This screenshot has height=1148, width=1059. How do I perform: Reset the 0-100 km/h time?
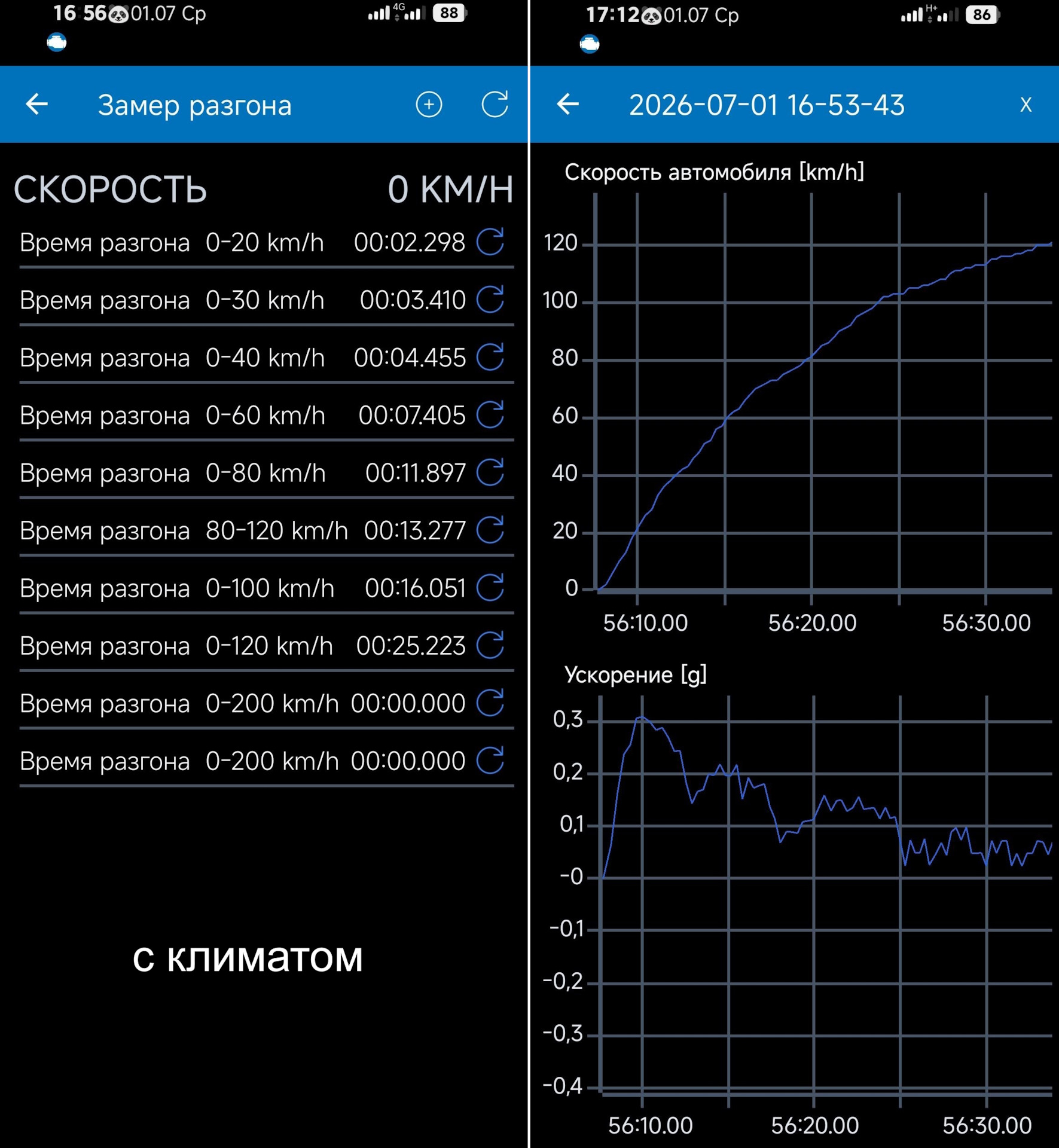pos(490,588)
